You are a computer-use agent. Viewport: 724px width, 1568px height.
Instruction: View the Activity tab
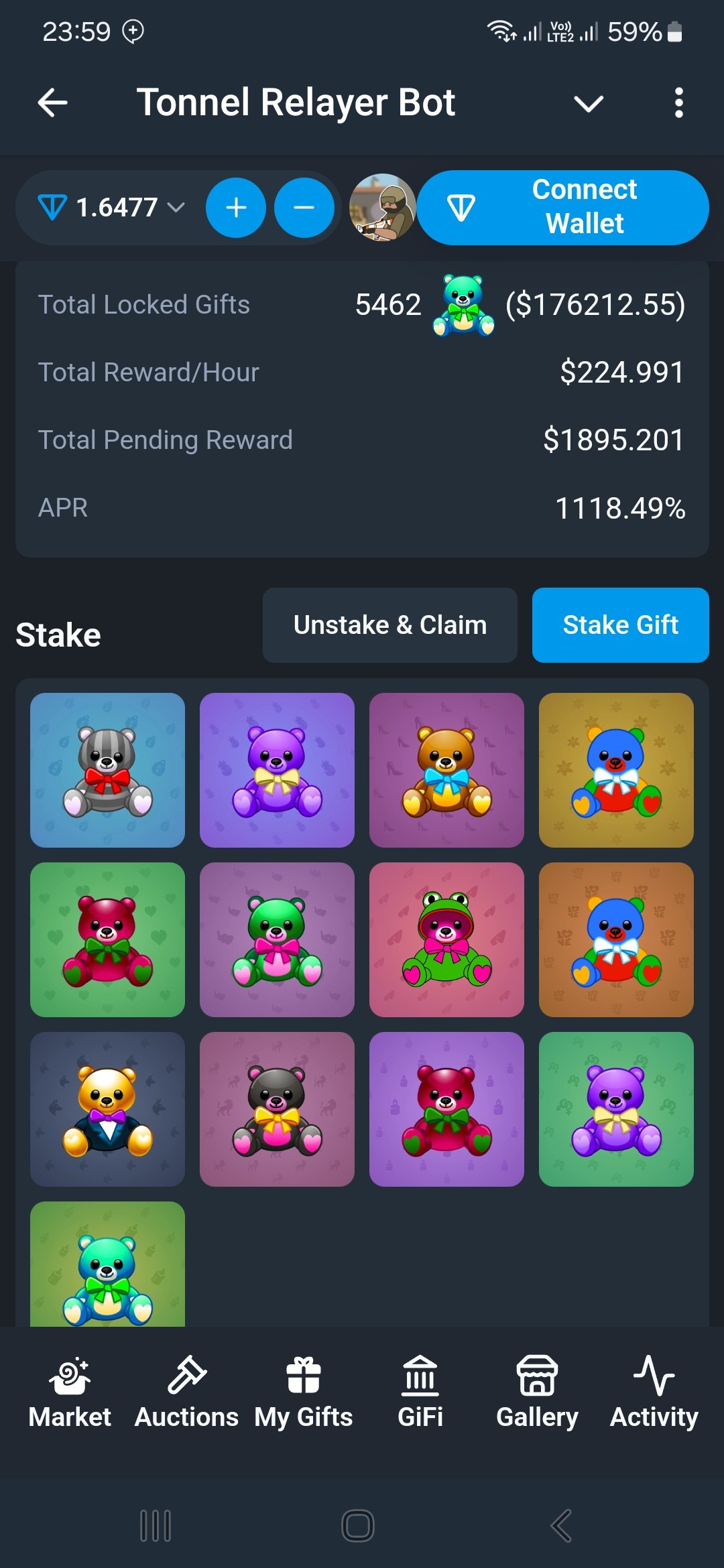[x=654, y=1394]
